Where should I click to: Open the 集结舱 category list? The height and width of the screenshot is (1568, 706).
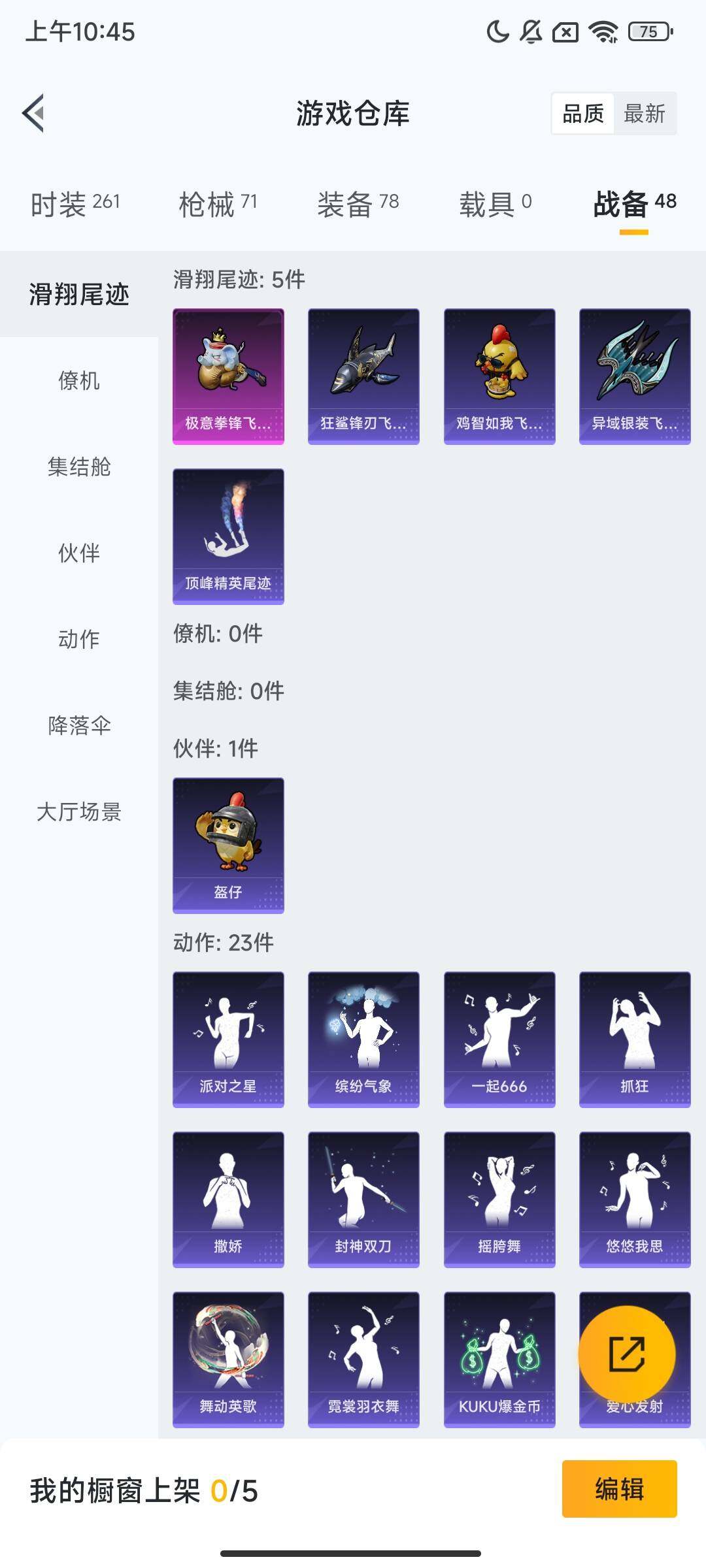coord(78,468)
